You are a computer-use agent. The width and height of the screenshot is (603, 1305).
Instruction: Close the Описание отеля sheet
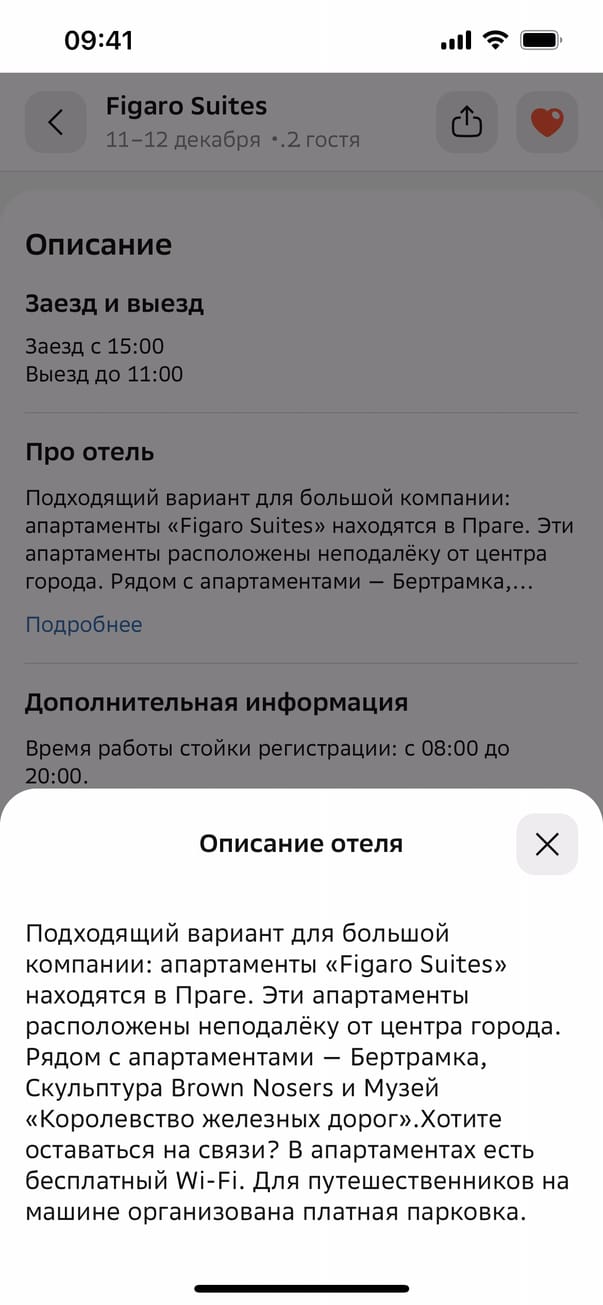tap(546, 844)
